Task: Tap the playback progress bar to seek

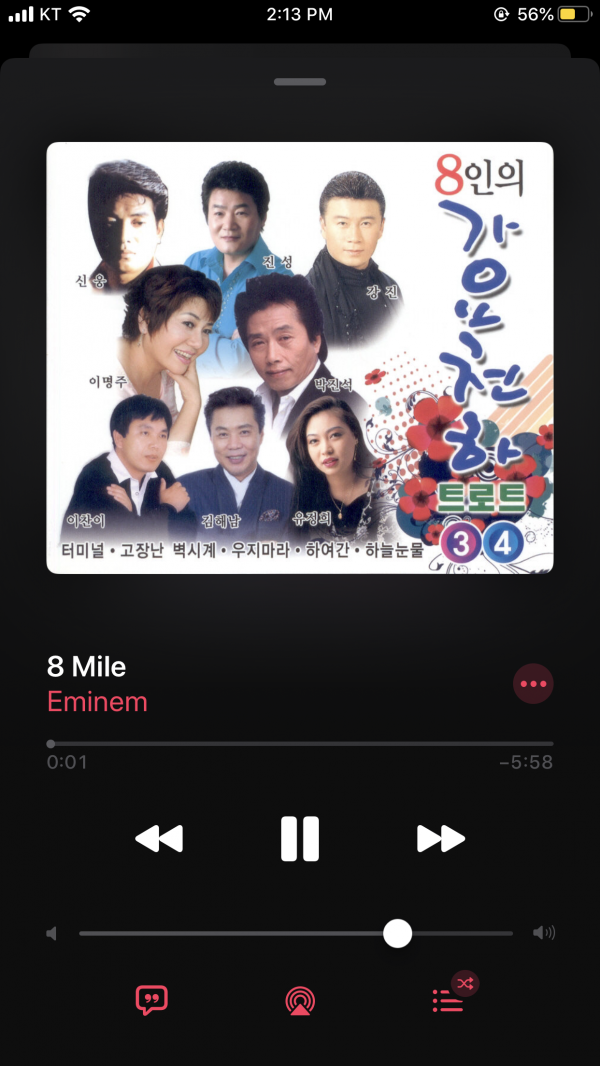Action: [x=300, y=744]
